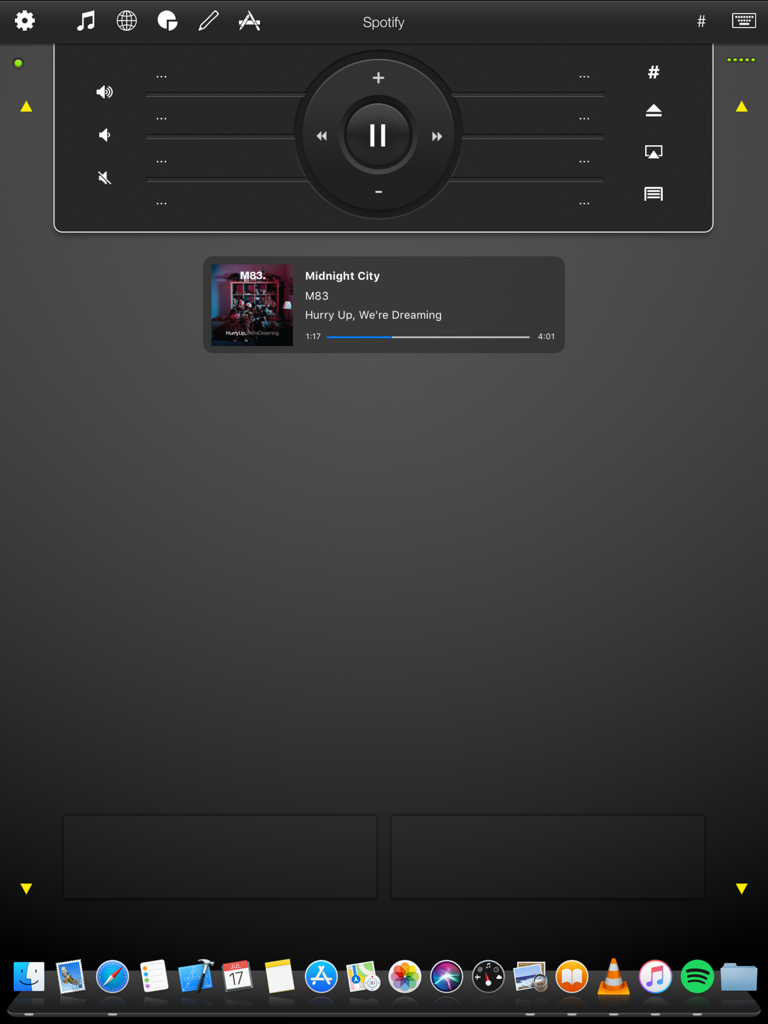Click the subtitles list icon on the right
Screen dimensions: 768x1024
pyautogui.click(x=653, y=194)
